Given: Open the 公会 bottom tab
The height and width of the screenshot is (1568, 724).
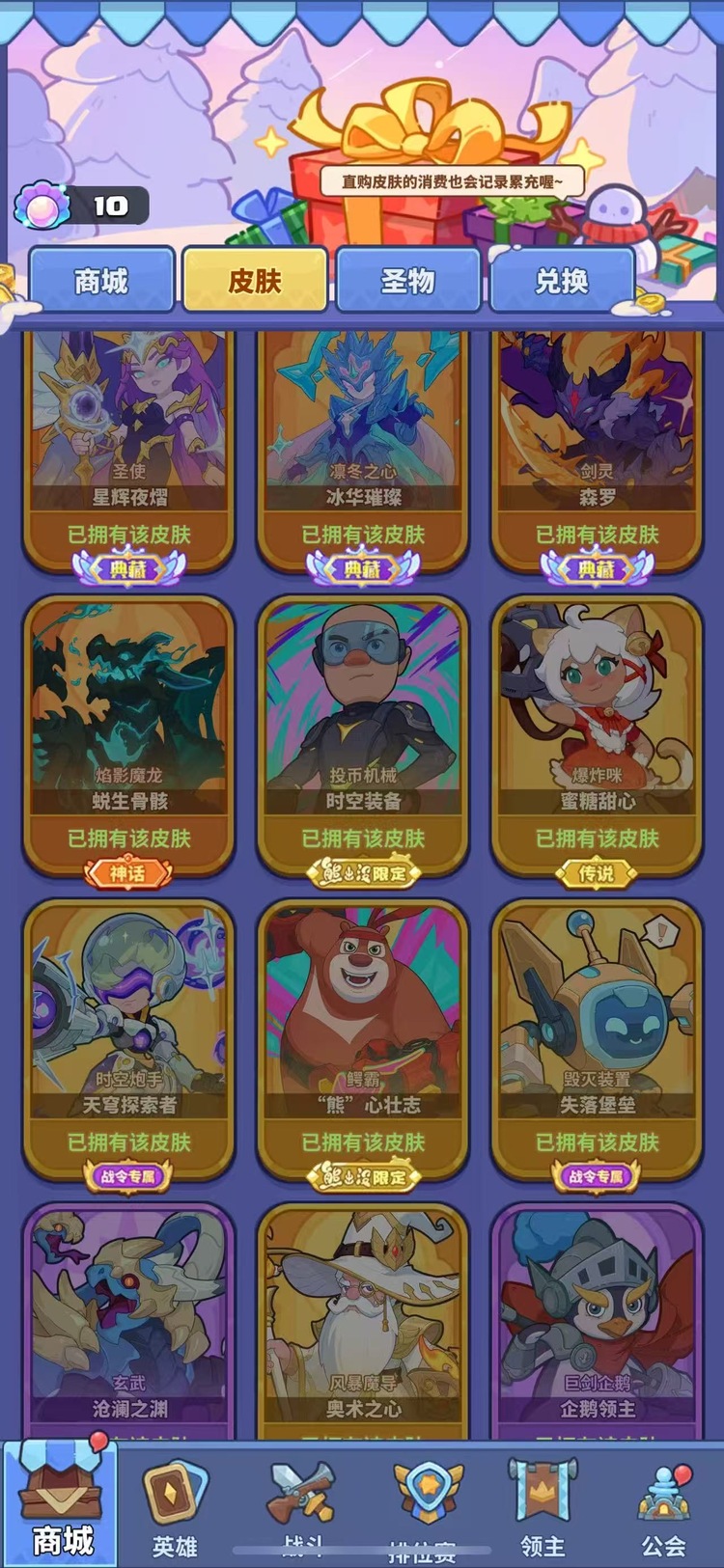Looking at the screenshot, I should [664, 1509].
